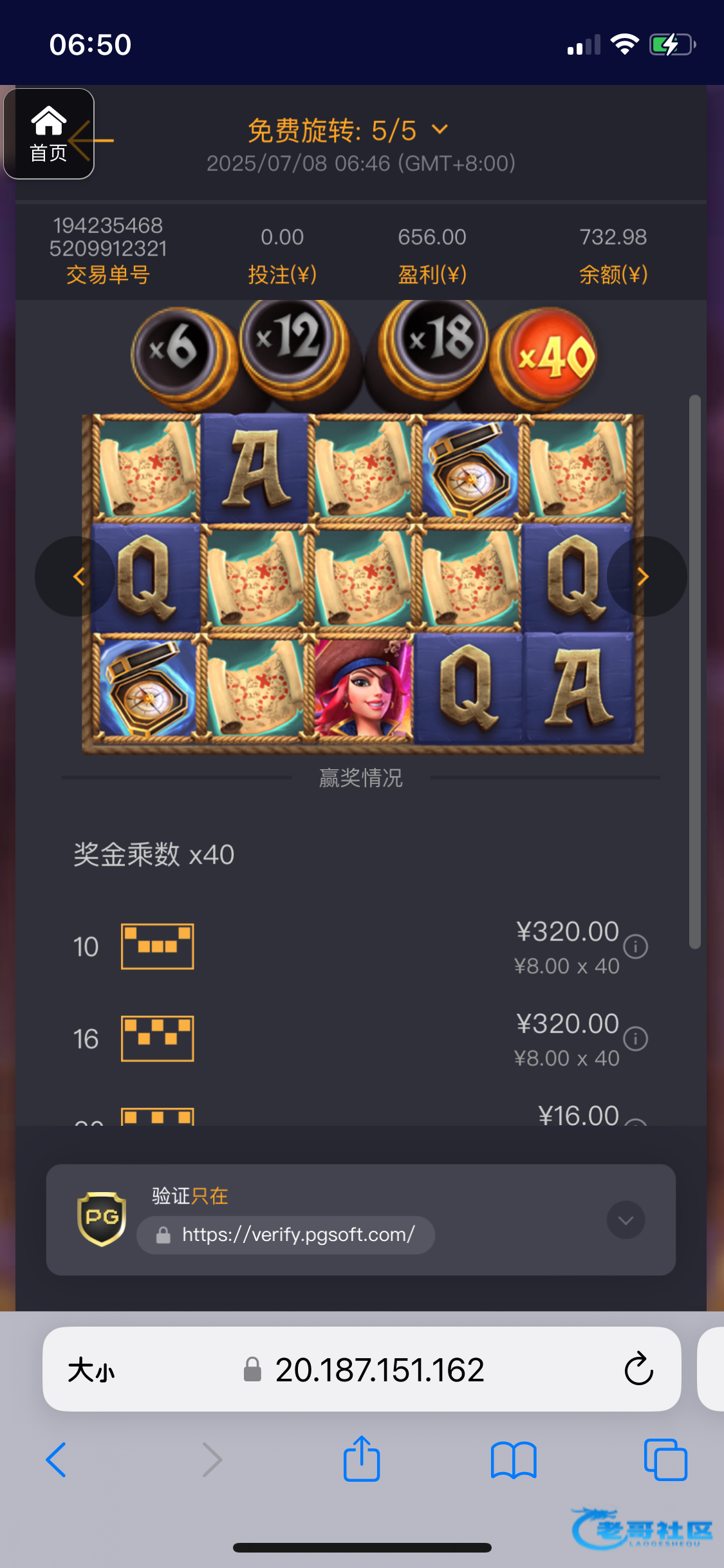This screenshot has height=1568, width=724.
Task: Open the Safari tabs overview
Action: (665, 1459)
